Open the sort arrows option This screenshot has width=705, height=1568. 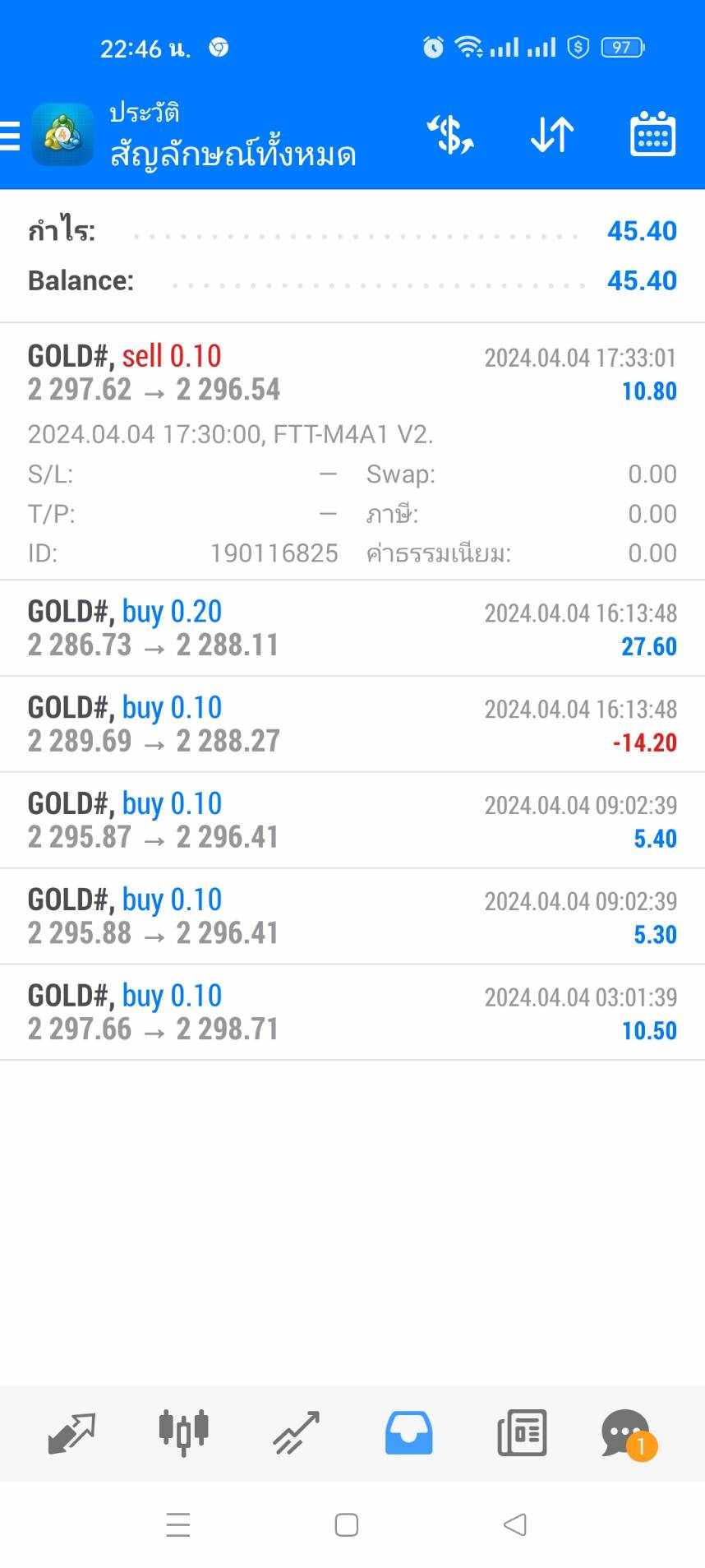coord(552,135)
